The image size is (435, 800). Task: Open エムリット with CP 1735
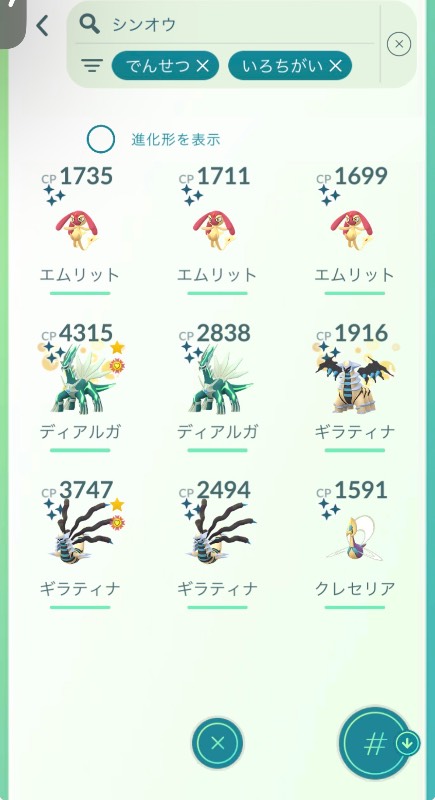80,230
